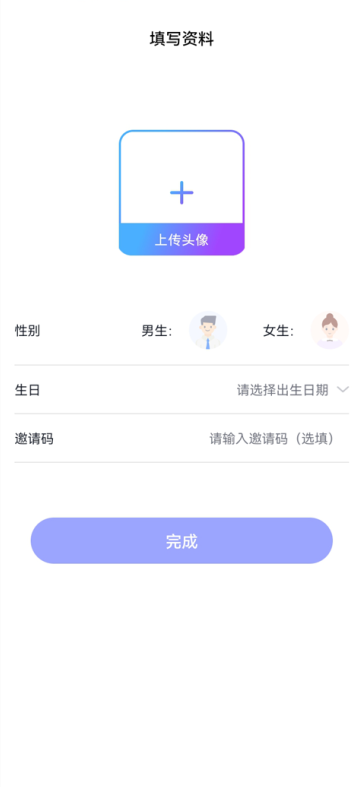360x787 pixels.
Task: Select the 男生 avatar option
Action: click(x=208, y=330)
